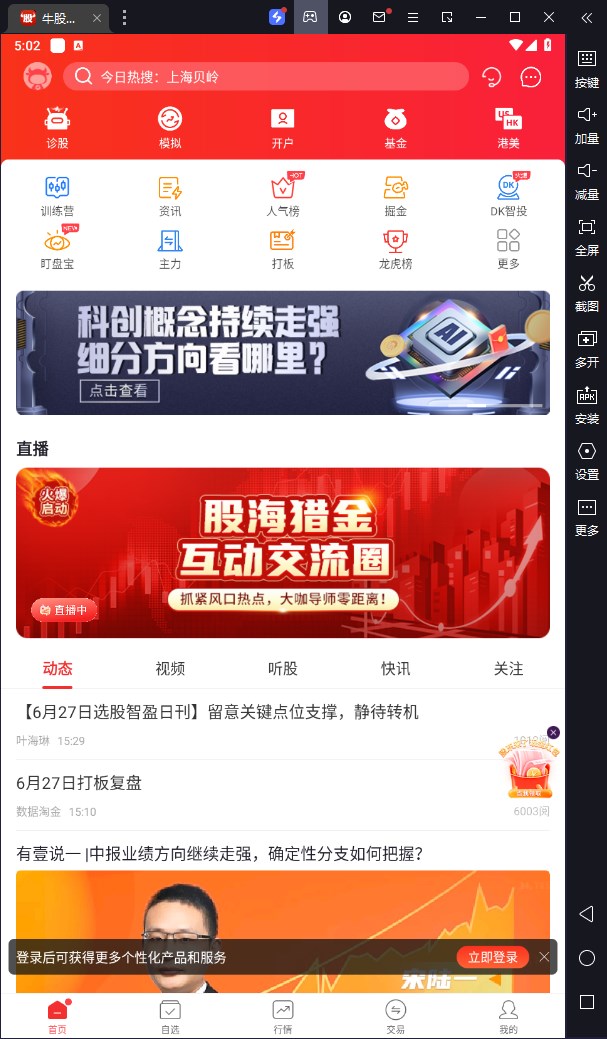Screen dimensions: 607x1039
Task: Open the 6月27日选股智盈日刊 article
Action: point(218,712)
